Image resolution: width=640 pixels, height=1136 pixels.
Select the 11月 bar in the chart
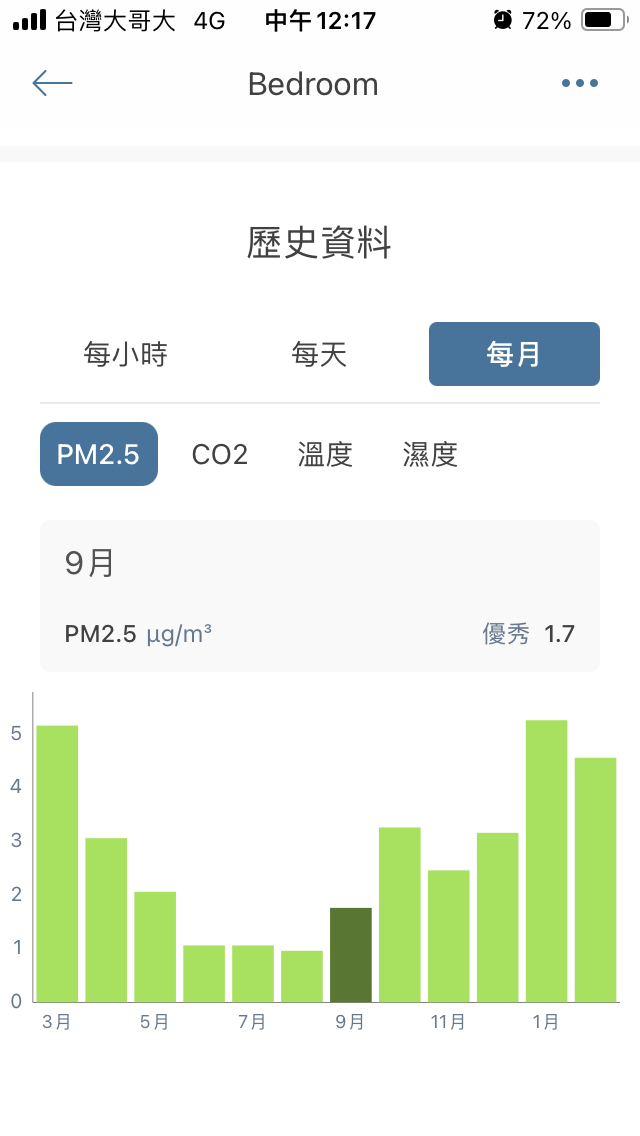(x=449, y=935)
